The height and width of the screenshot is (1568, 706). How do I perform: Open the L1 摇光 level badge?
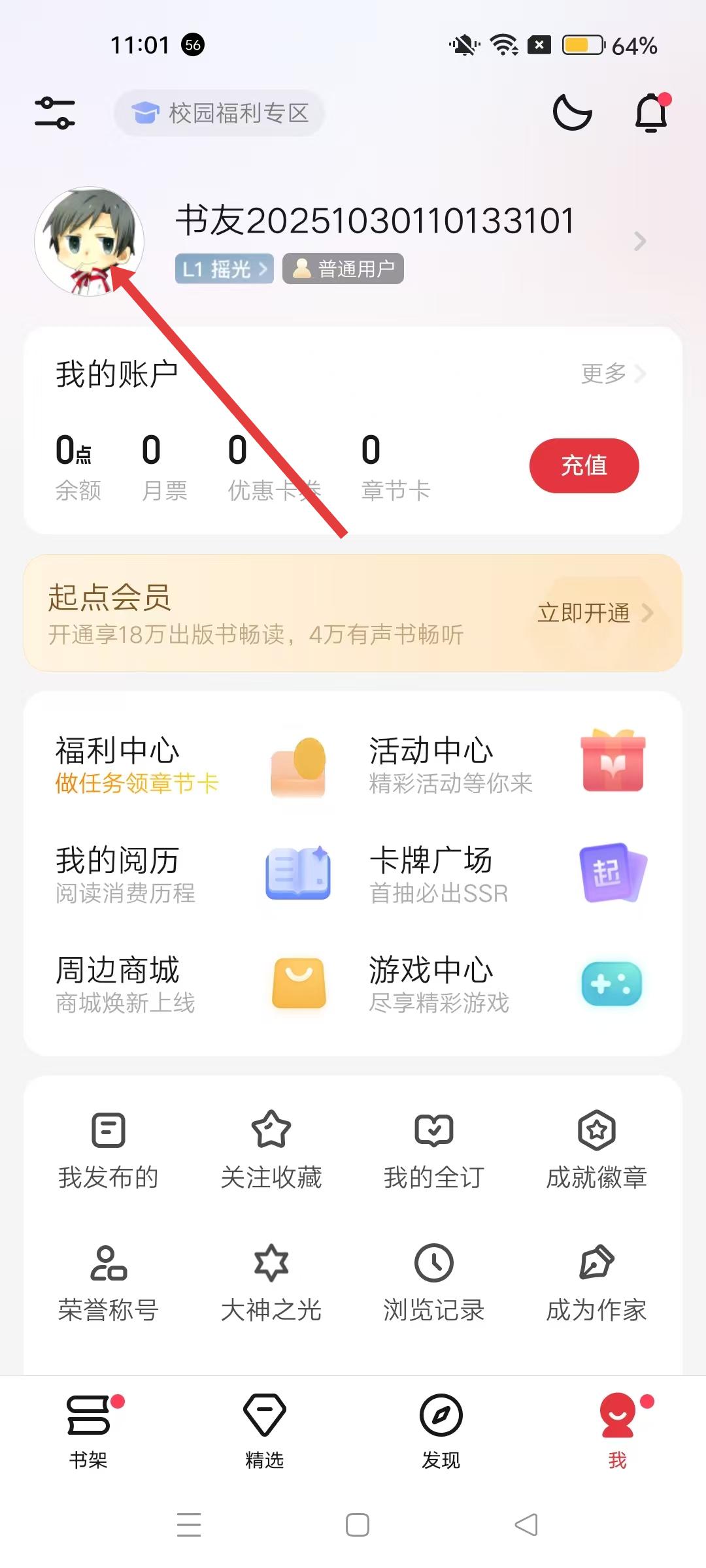tap(224, 269)
